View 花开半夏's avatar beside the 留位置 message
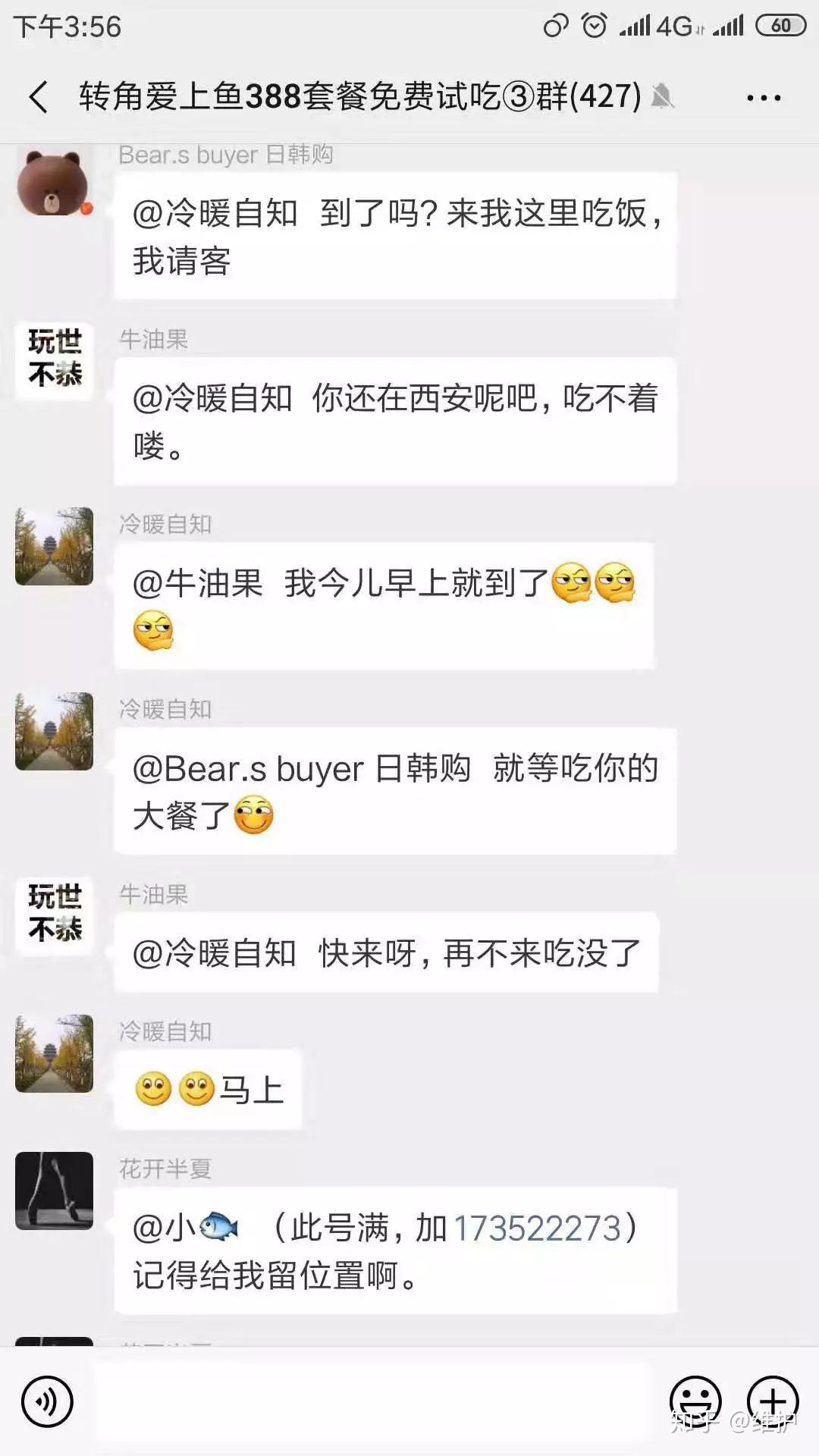Viewport: 819px width, 1456px height. click(x=54, y=1191)
